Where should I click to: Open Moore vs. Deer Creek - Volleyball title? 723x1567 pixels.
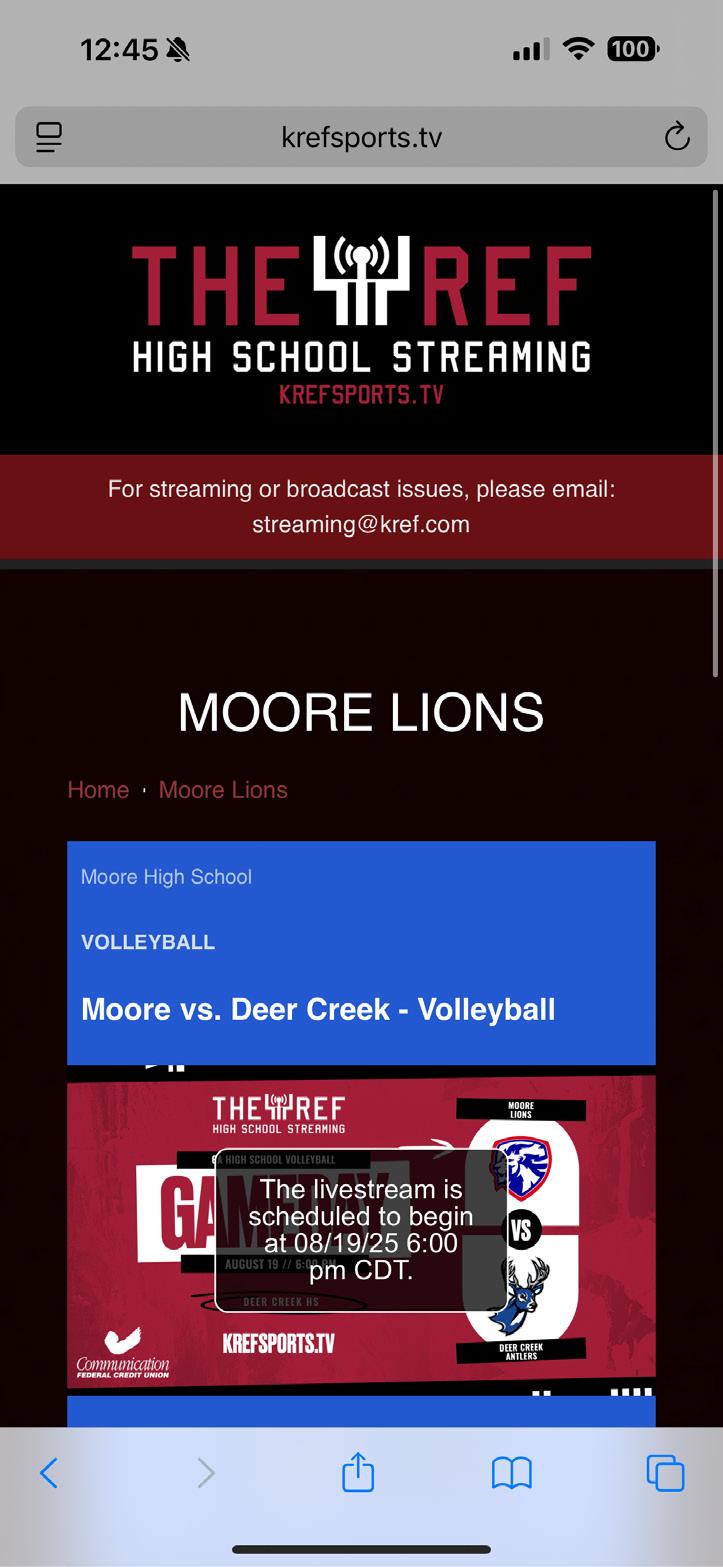click(x=318, y=1009)
